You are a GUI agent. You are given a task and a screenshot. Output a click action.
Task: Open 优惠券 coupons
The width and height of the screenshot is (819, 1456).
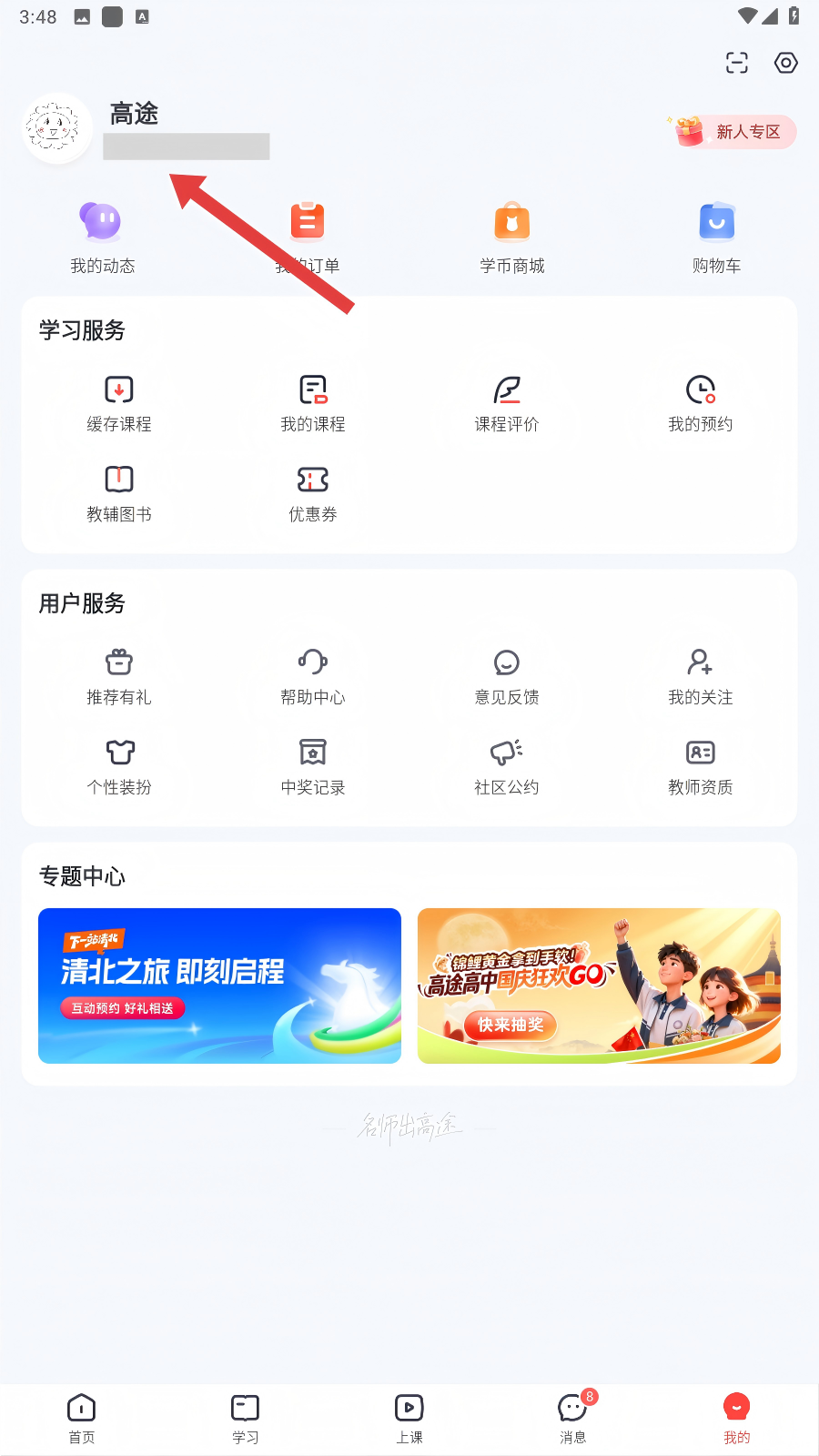313,493
